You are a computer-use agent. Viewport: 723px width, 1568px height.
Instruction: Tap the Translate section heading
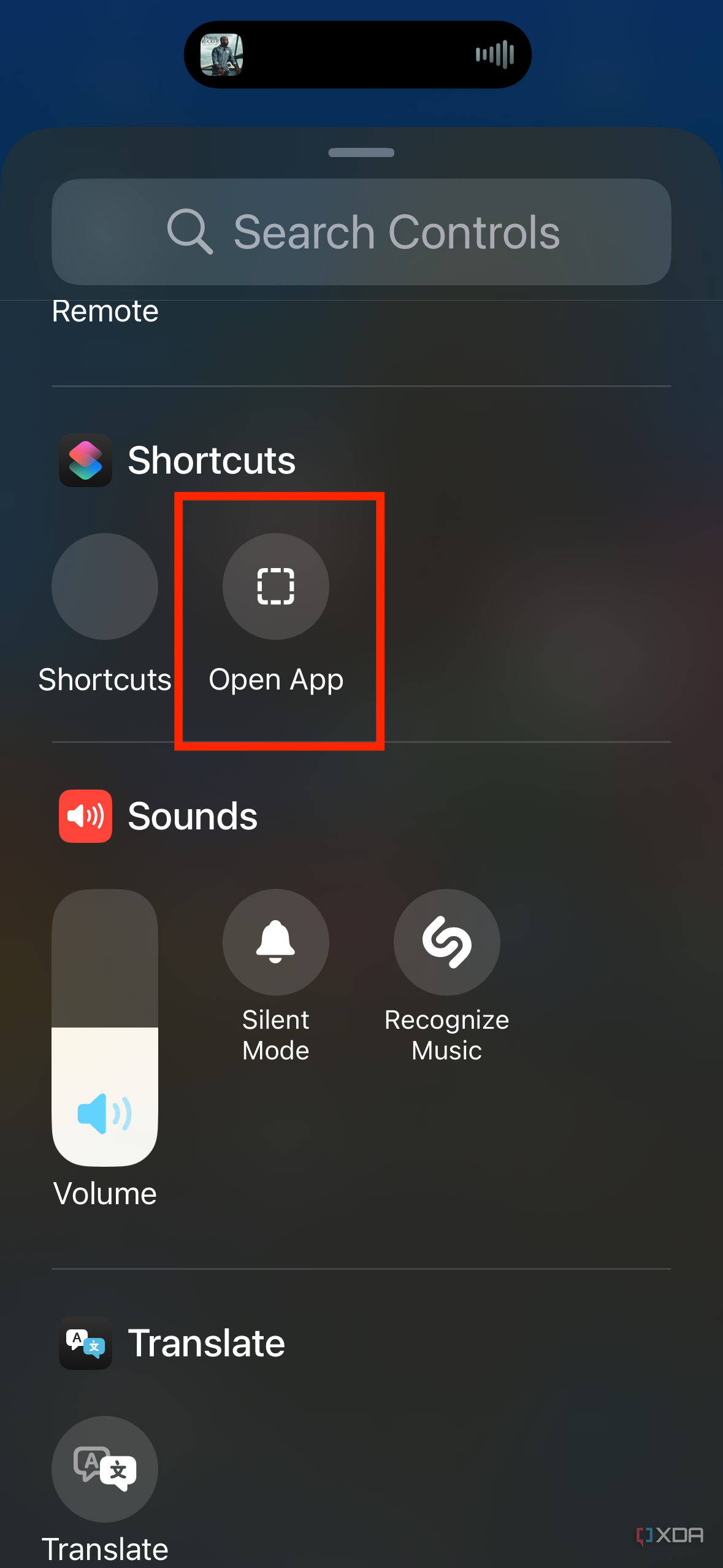tap(207, 1343)
